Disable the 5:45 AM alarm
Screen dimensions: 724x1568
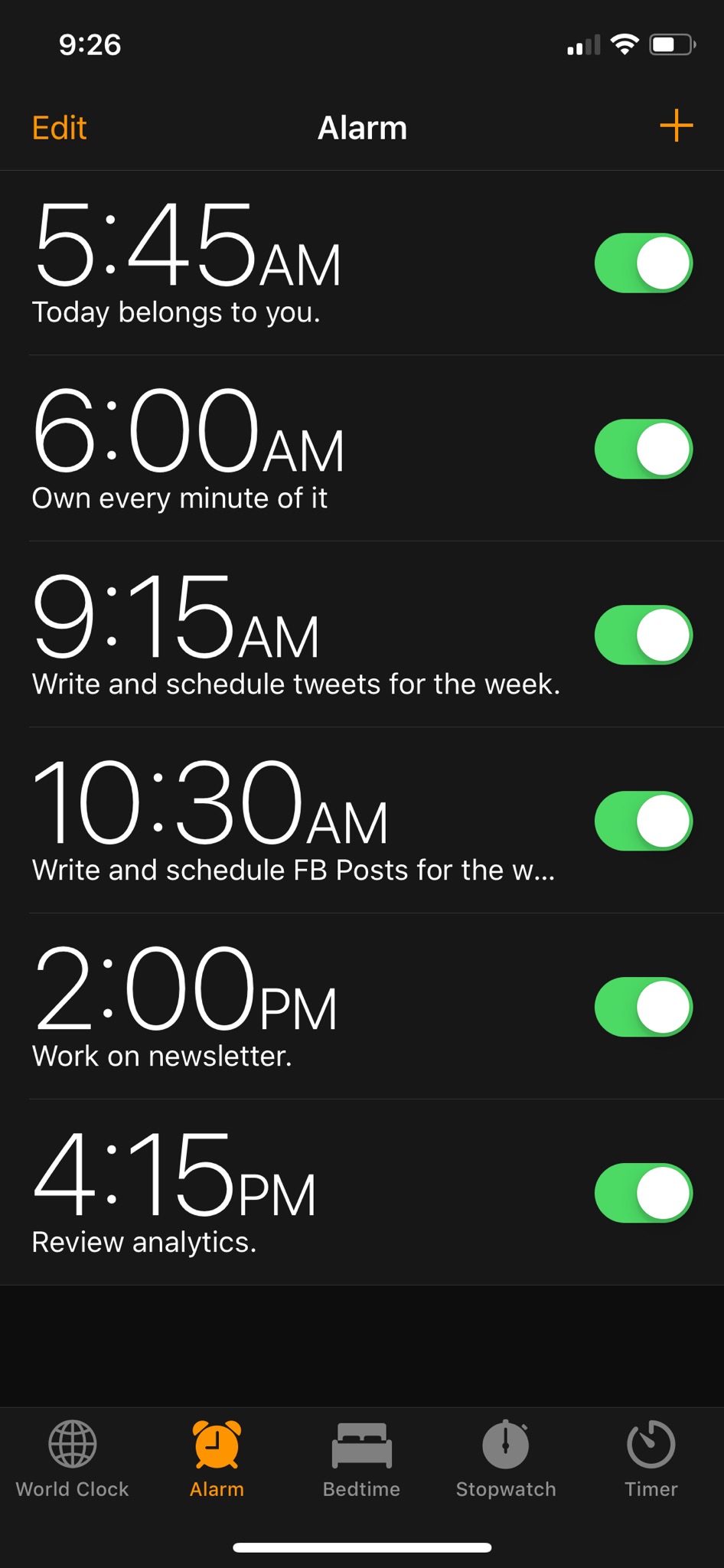point(642,263)
